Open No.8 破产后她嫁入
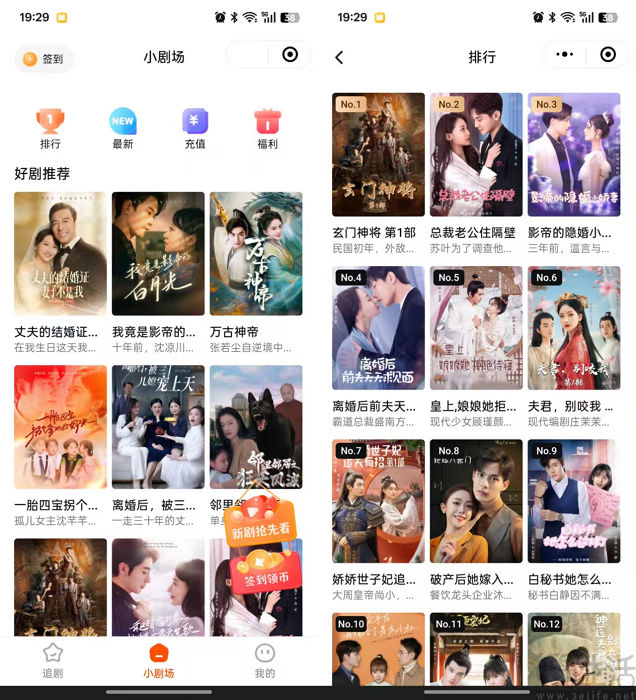This screenshot has width=636, height=700. 476,501
